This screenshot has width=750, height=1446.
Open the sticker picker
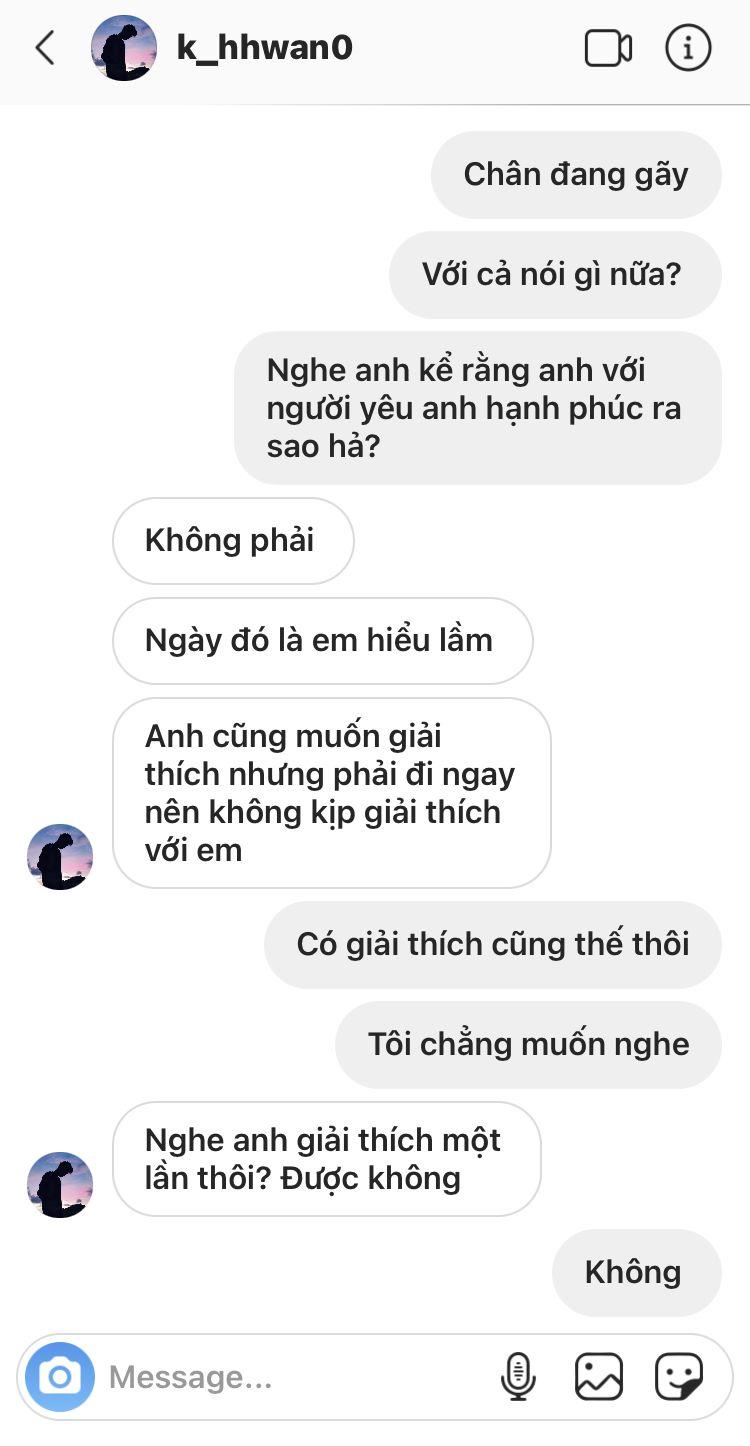679,1377
